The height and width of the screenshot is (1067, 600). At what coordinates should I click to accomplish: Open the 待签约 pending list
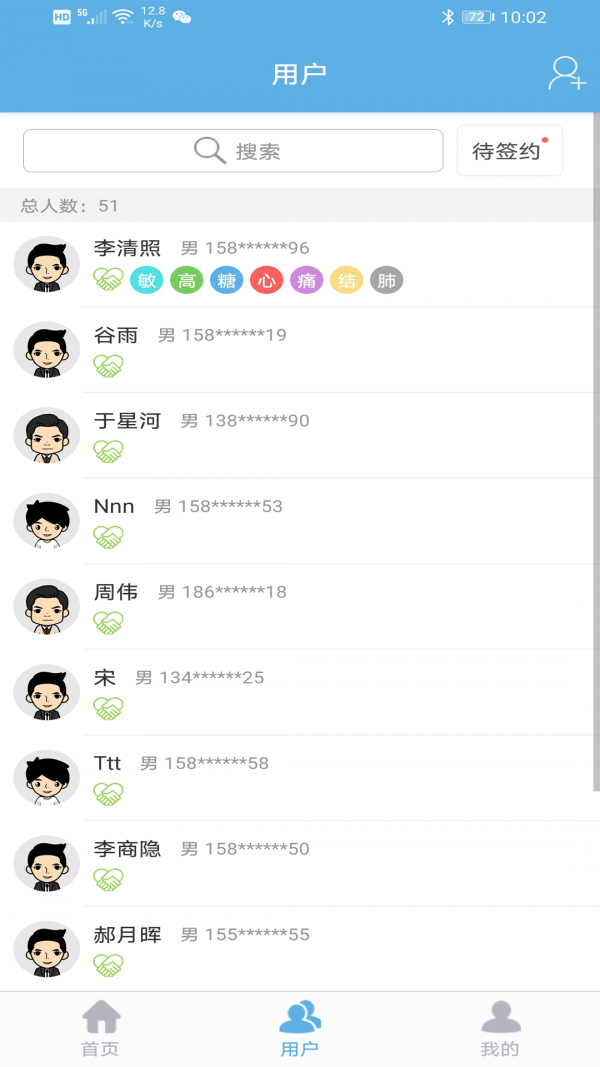pos(509,151)
